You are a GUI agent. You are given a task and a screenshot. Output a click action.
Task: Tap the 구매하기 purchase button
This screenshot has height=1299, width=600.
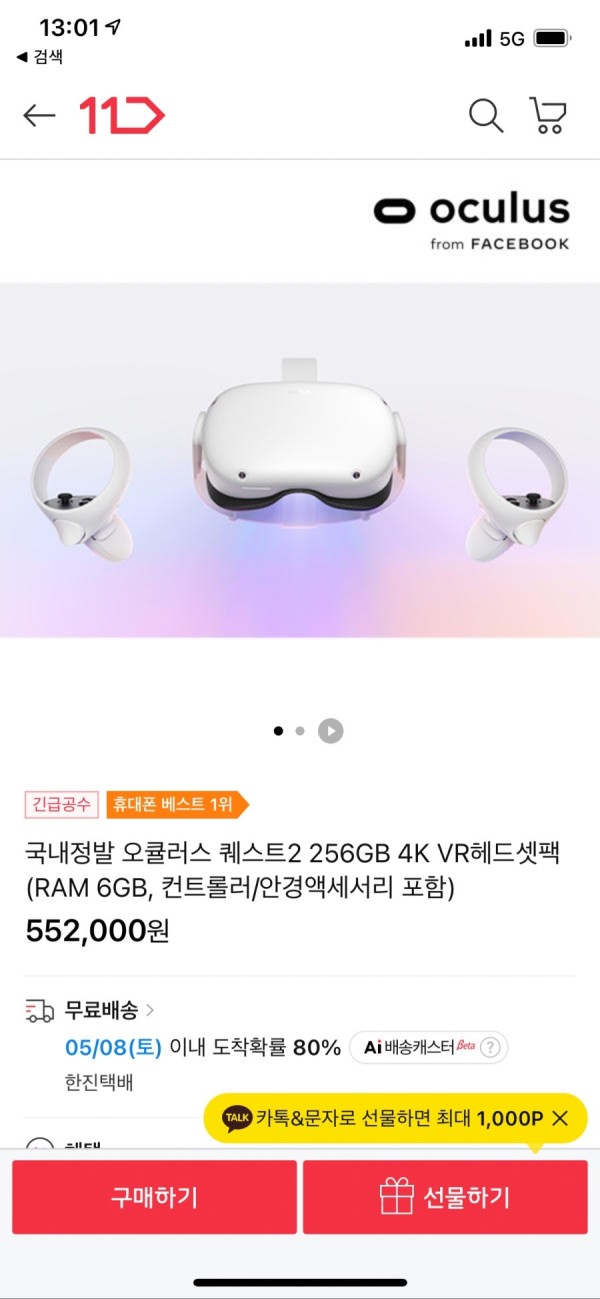[x=154, y=1197]
